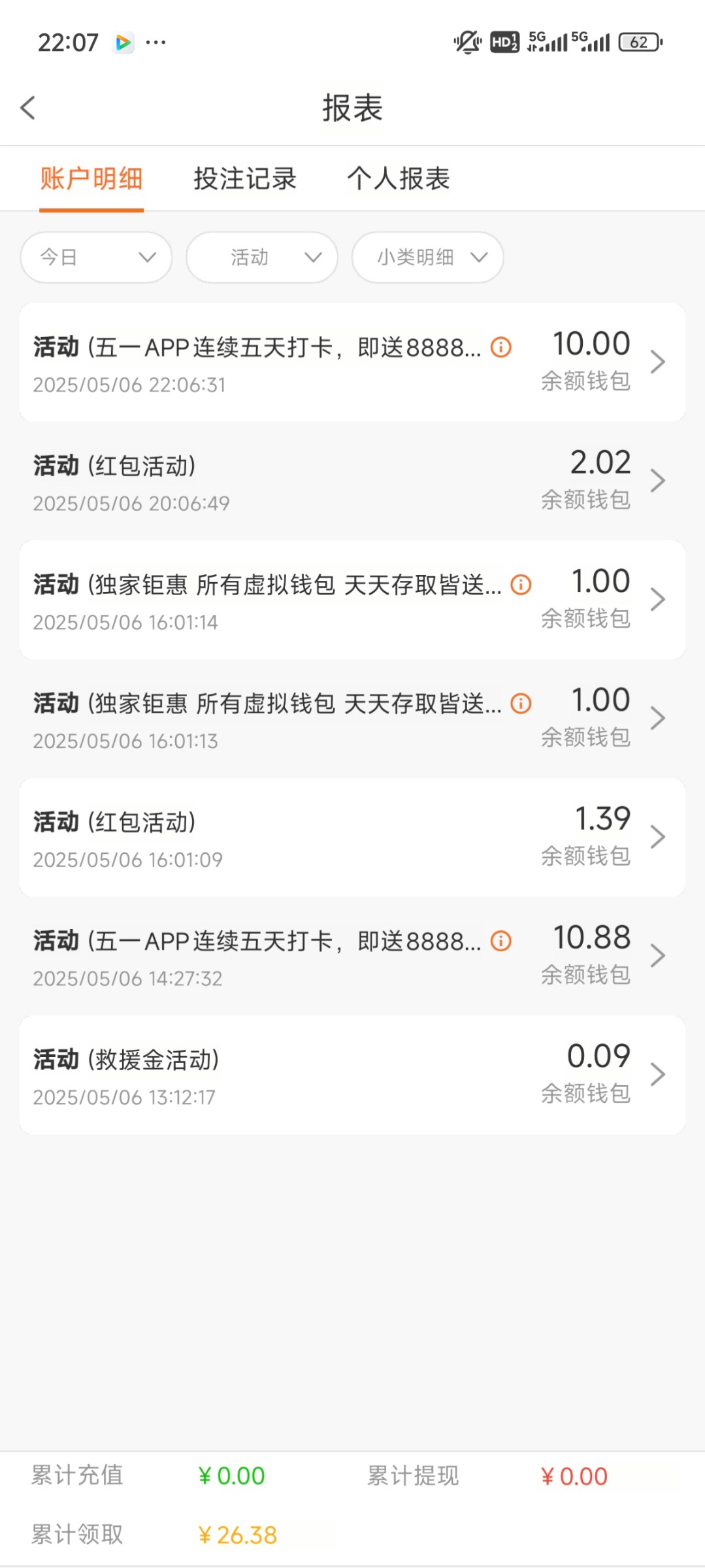The image size is (705, 1568).
Task: Open the 独家钜惠 record at 16:01:13
Action: pos(352,719)
